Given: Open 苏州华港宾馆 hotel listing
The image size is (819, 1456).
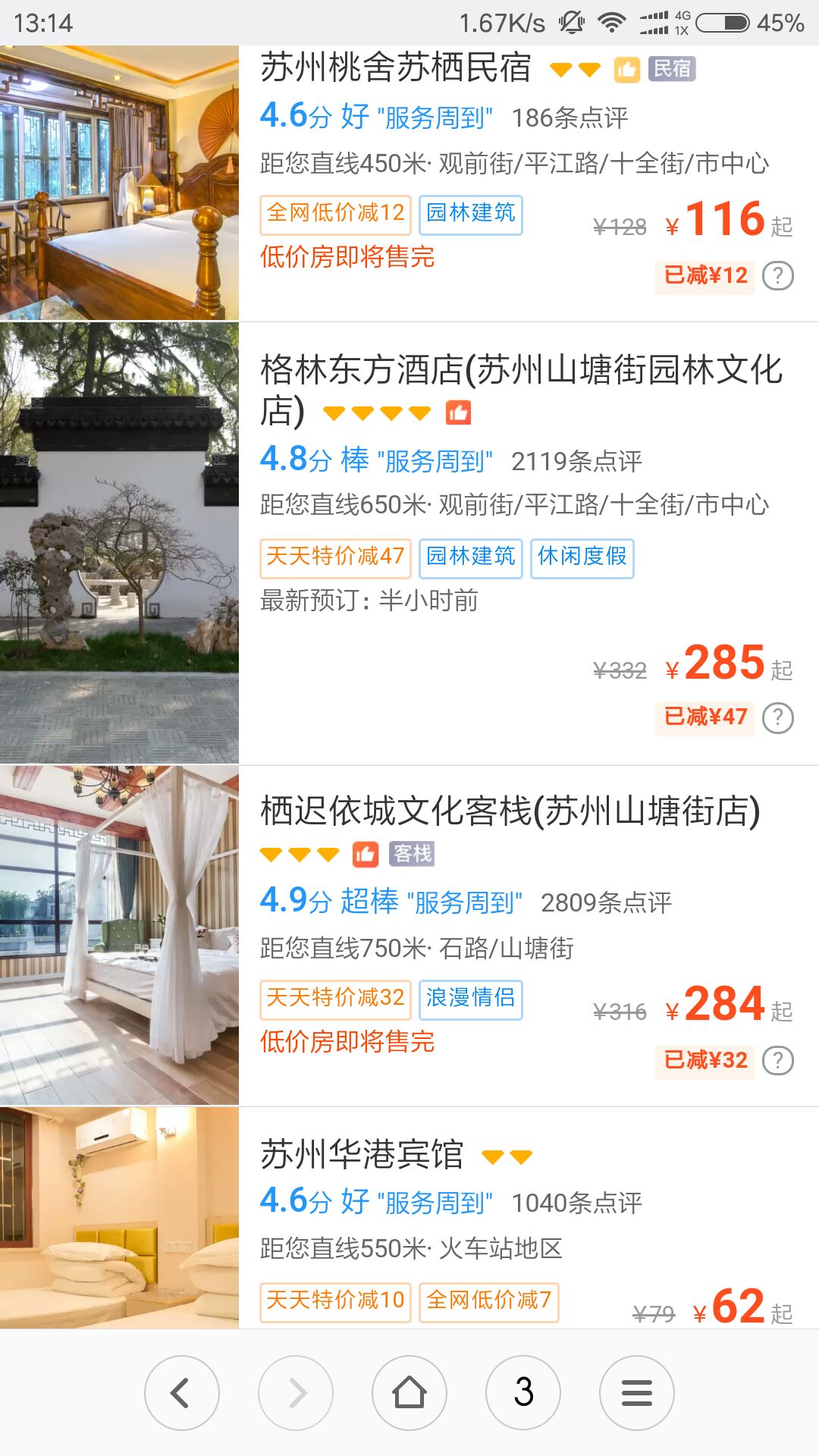Looking at the screenshot, I should pos(362,1155).
